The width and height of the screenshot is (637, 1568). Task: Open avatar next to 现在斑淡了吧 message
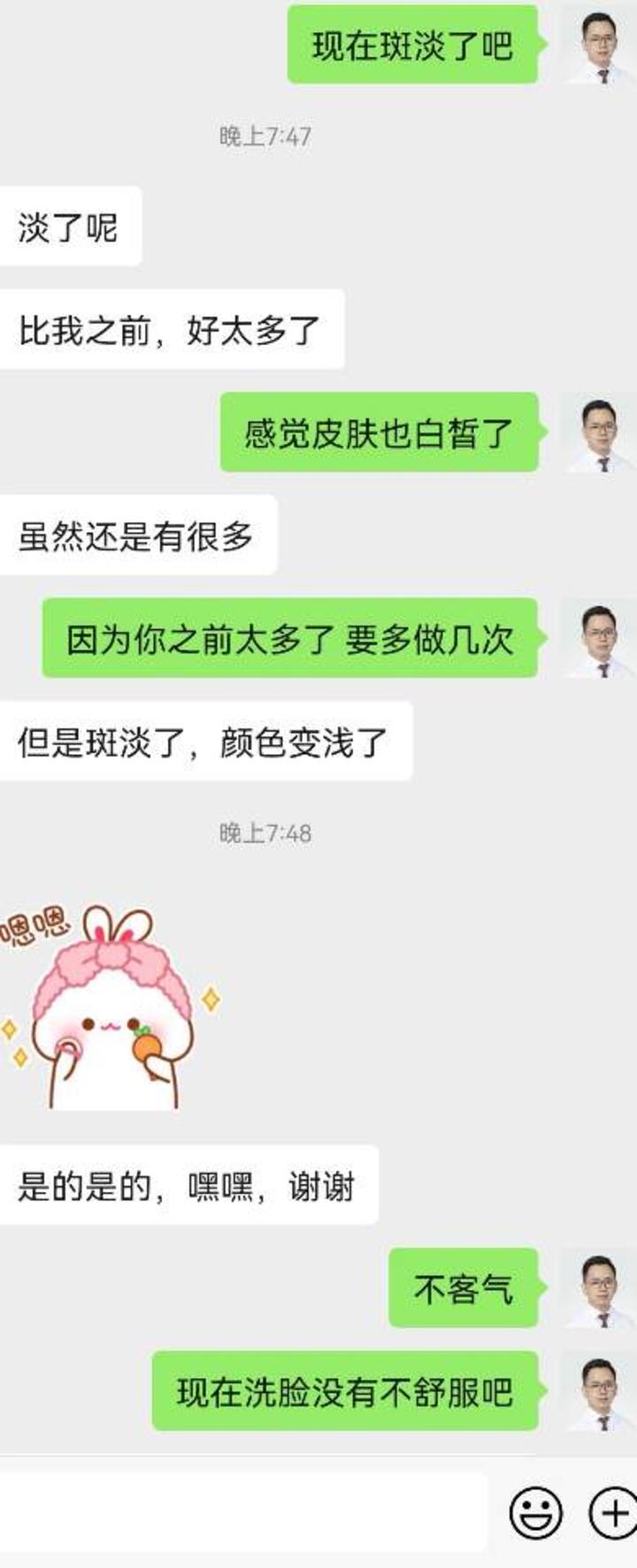[x=599, y=46]
